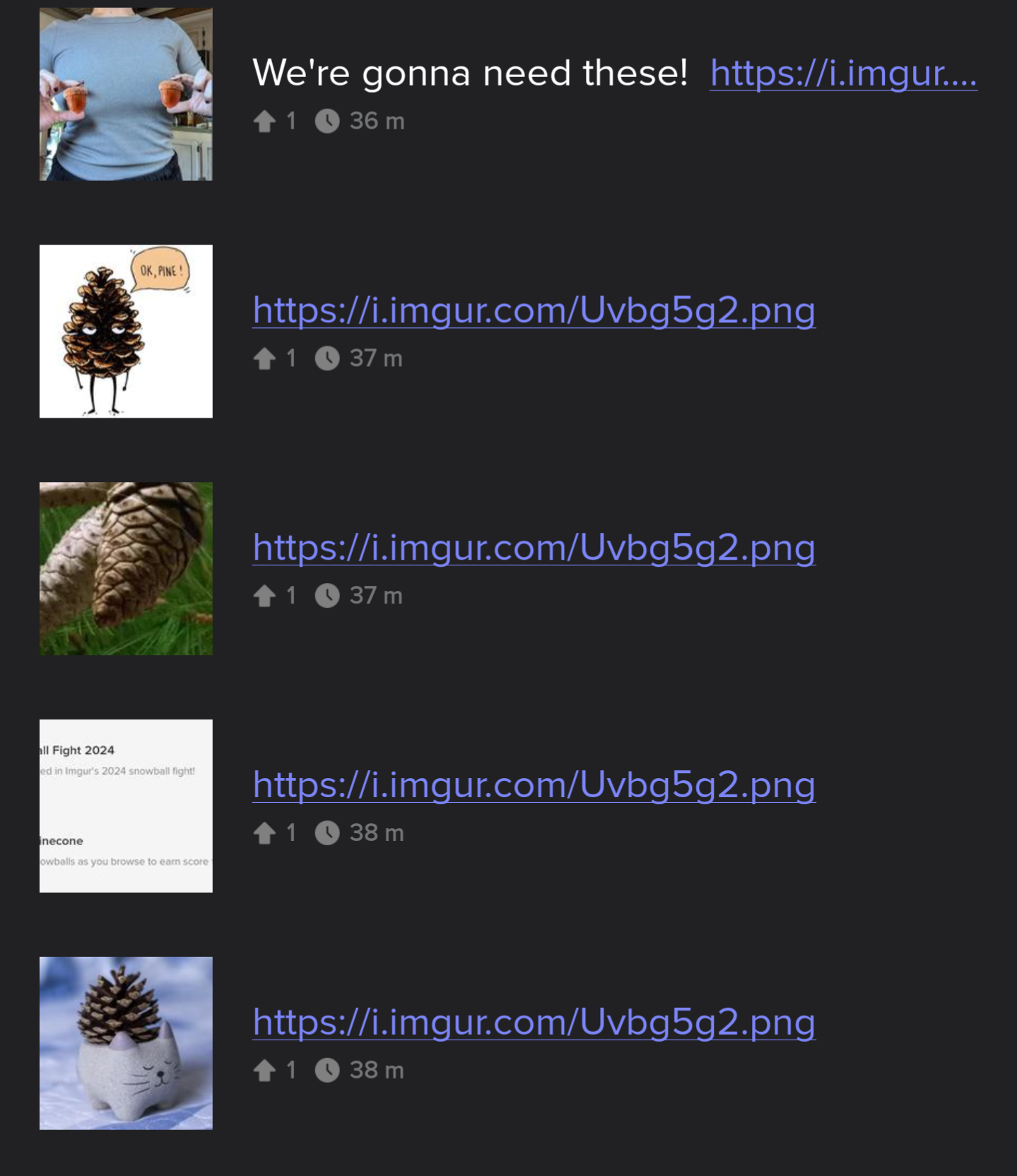Tap the link beside the 'OK, PINE!' cartoon

click(x=534, y=310)
